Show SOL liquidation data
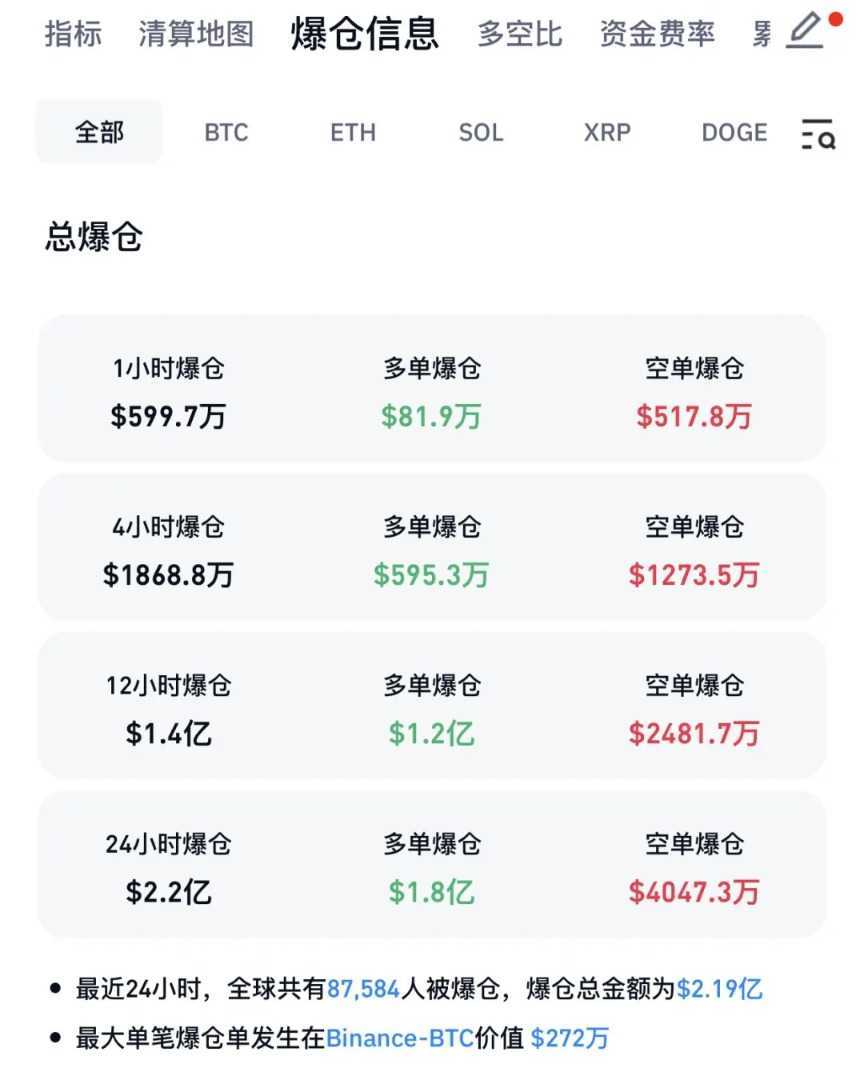 tap(481, 133)
